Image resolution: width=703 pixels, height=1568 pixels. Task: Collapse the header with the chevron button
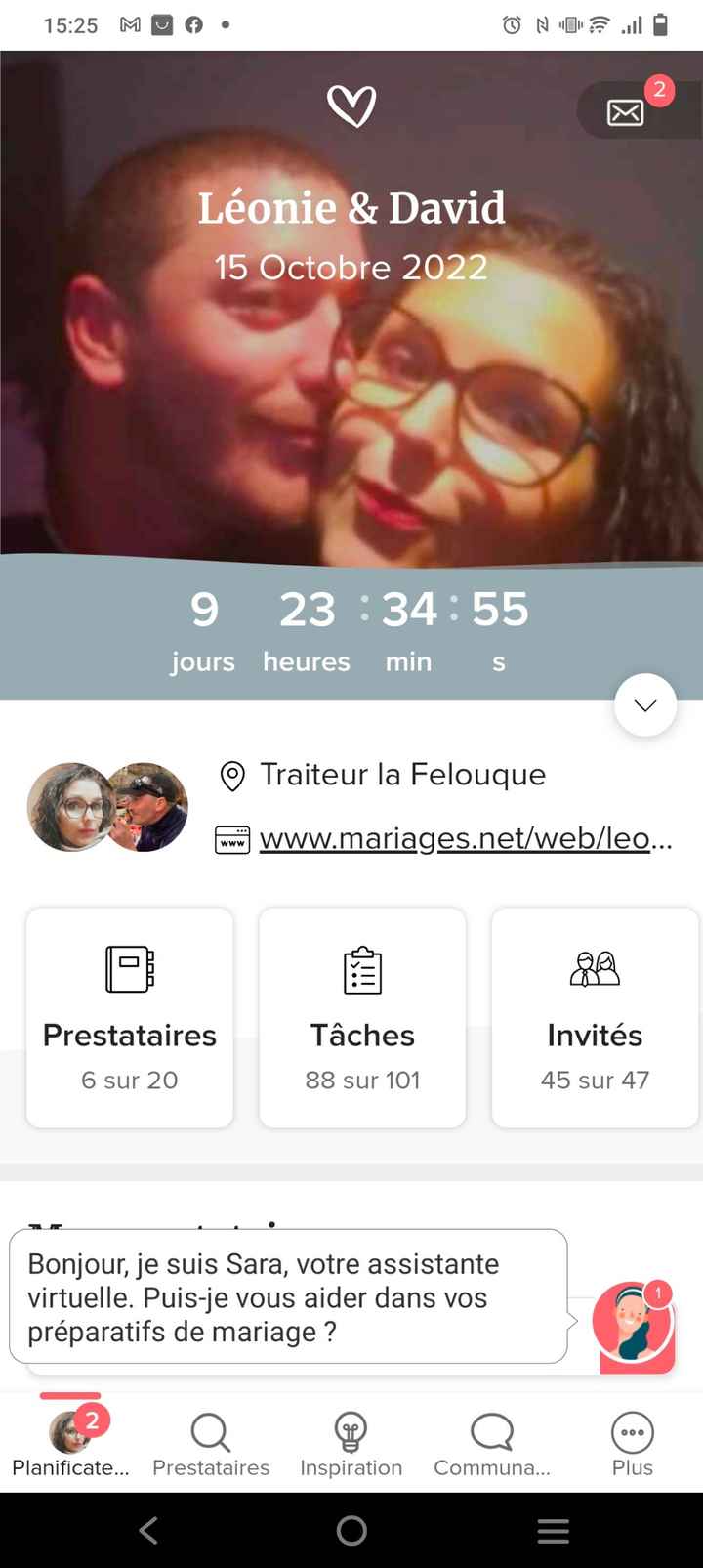[644, 704]
